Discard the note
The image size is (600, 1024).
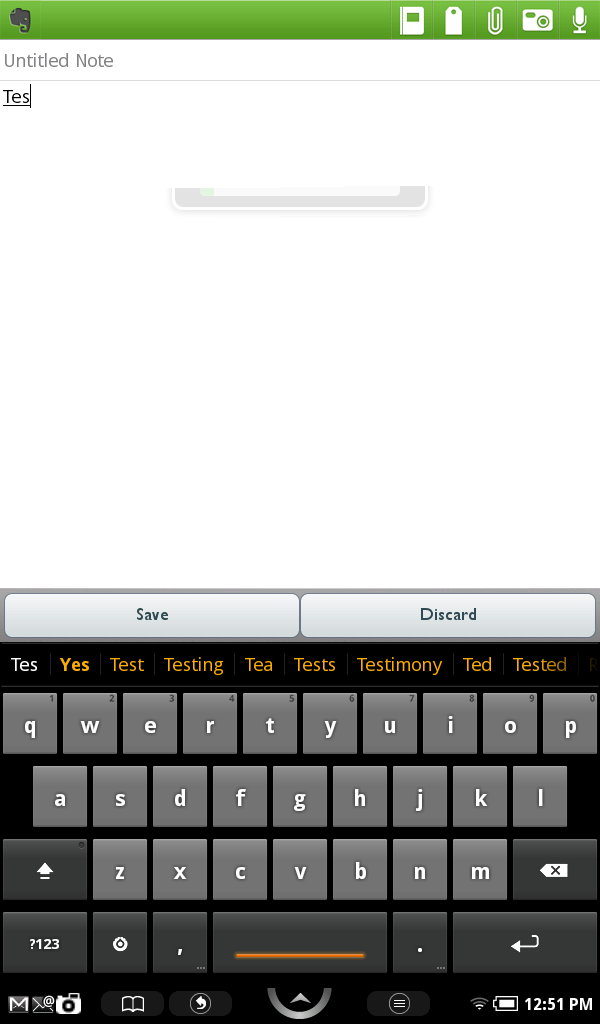coord(448,614)
